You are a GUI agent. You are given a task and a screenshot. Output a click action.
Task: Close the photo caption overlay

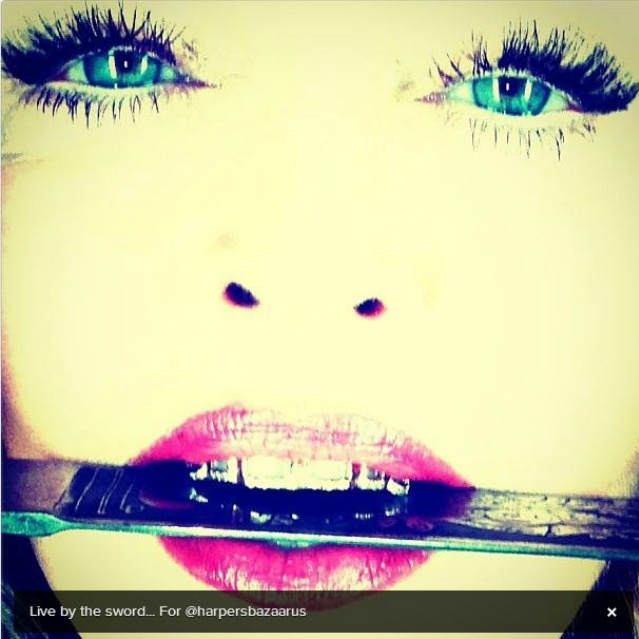pos(611,611)
